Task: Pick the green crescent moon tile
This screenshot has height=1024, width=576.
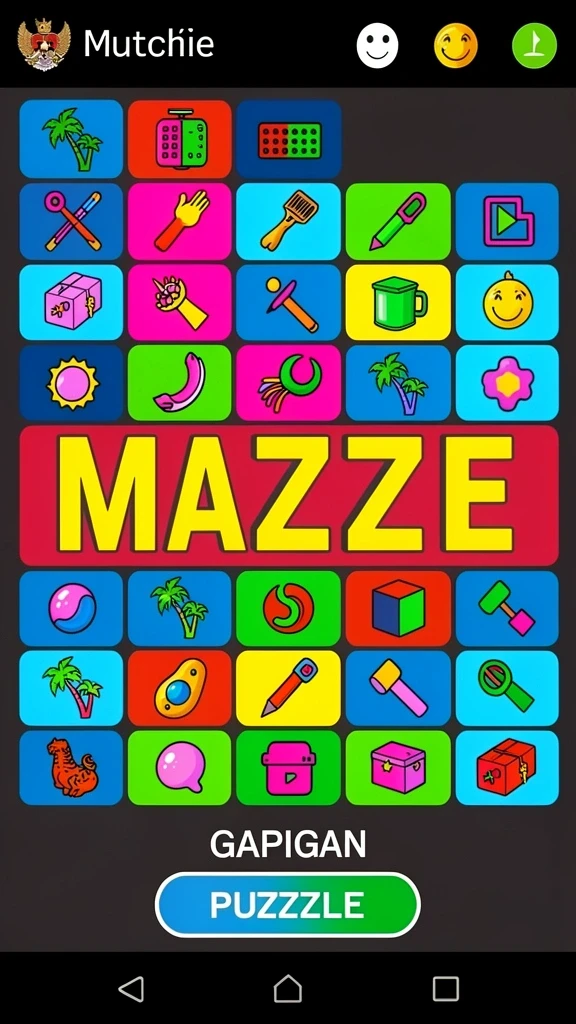Action: pos(289,383)
